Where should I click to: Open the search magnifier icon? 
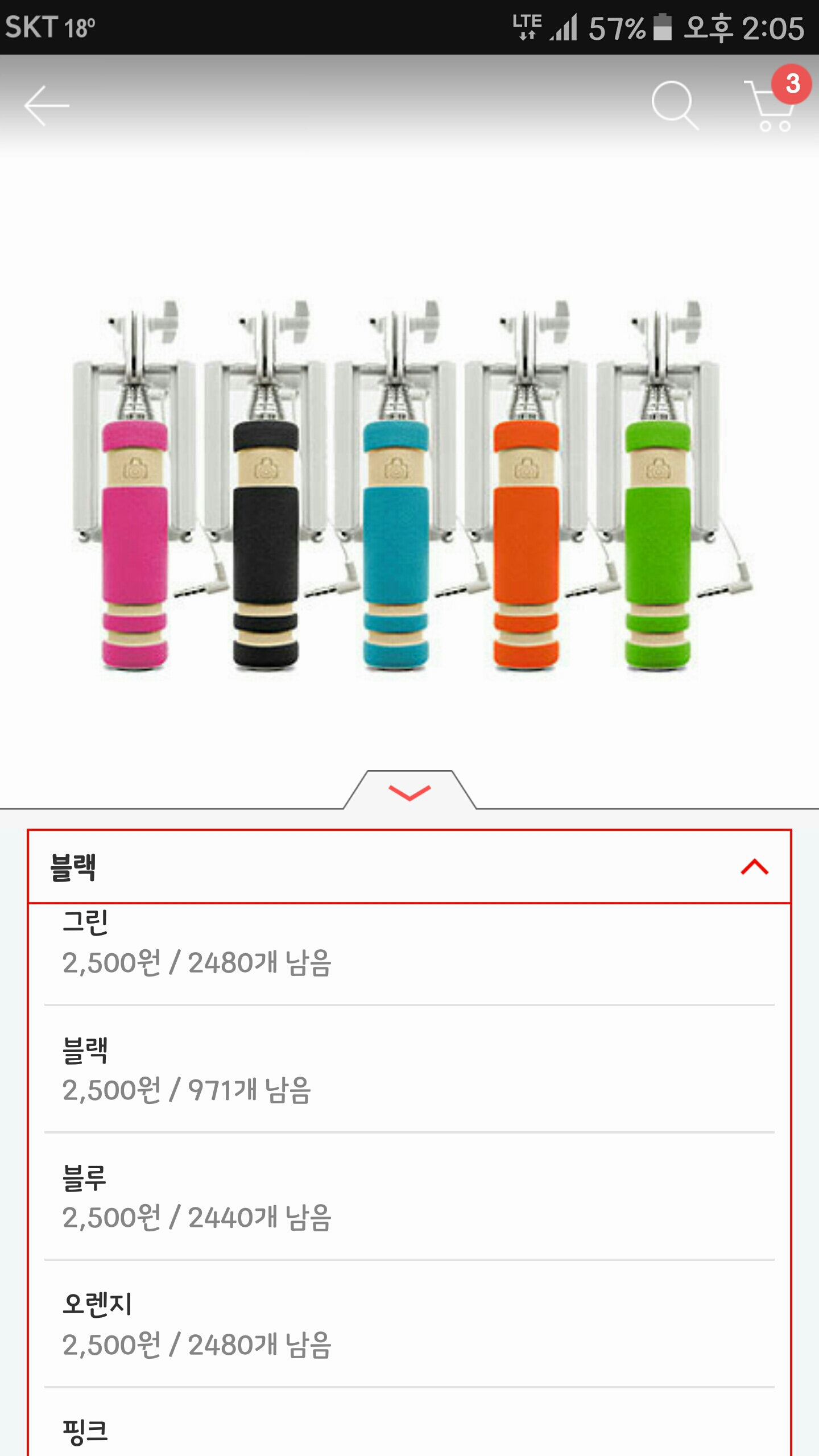(675, 106)
